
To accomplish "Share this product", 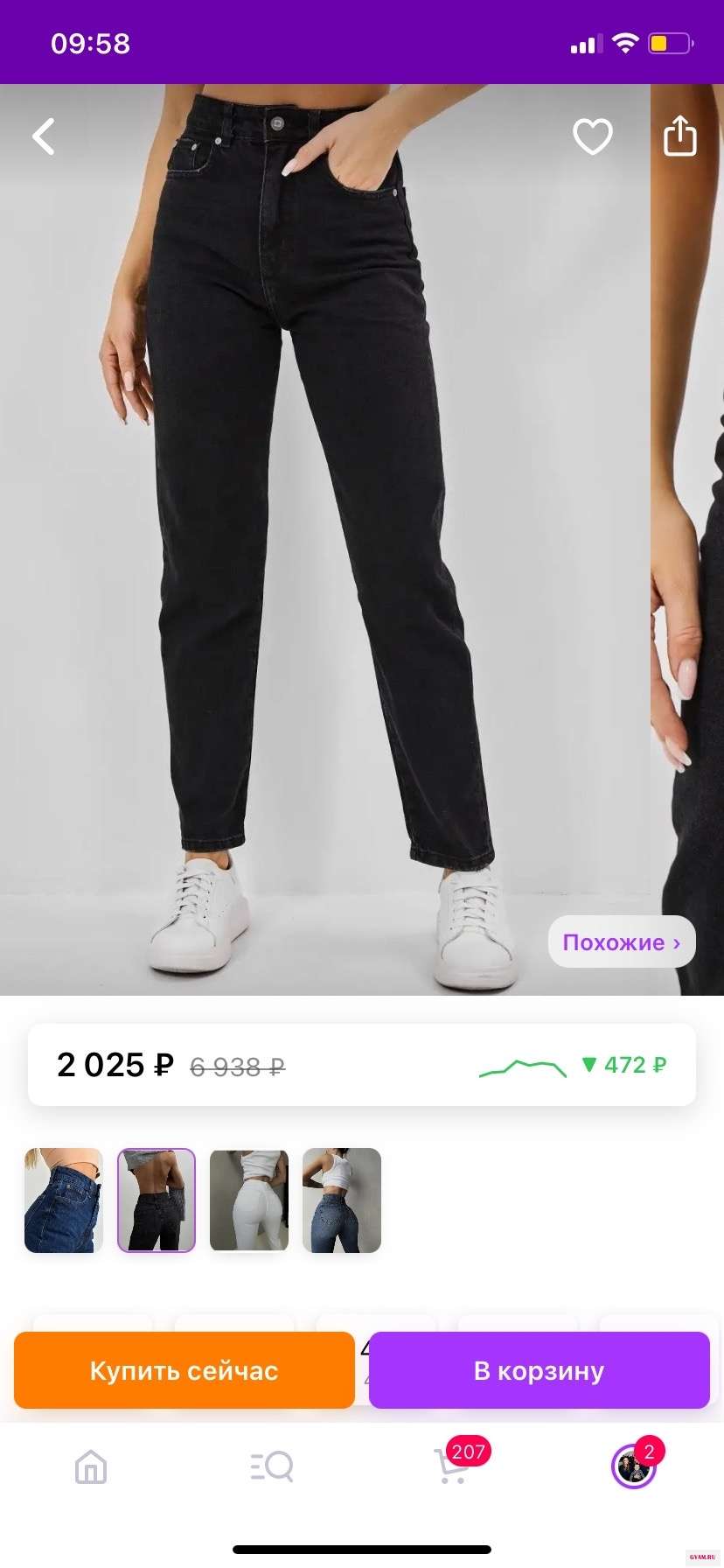I will pyautogui.click(x=679, y=136).
